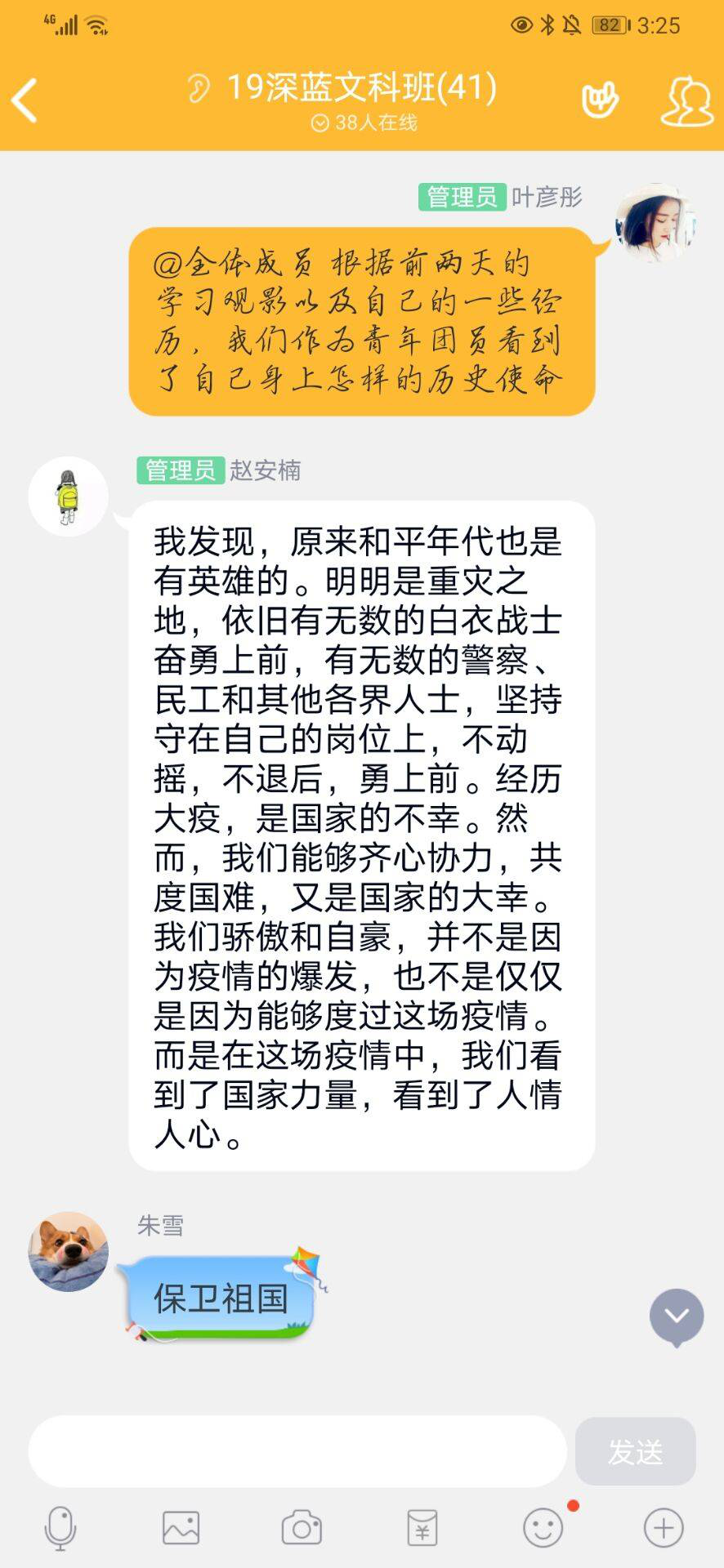Focus the message input field

(297, 1451)
